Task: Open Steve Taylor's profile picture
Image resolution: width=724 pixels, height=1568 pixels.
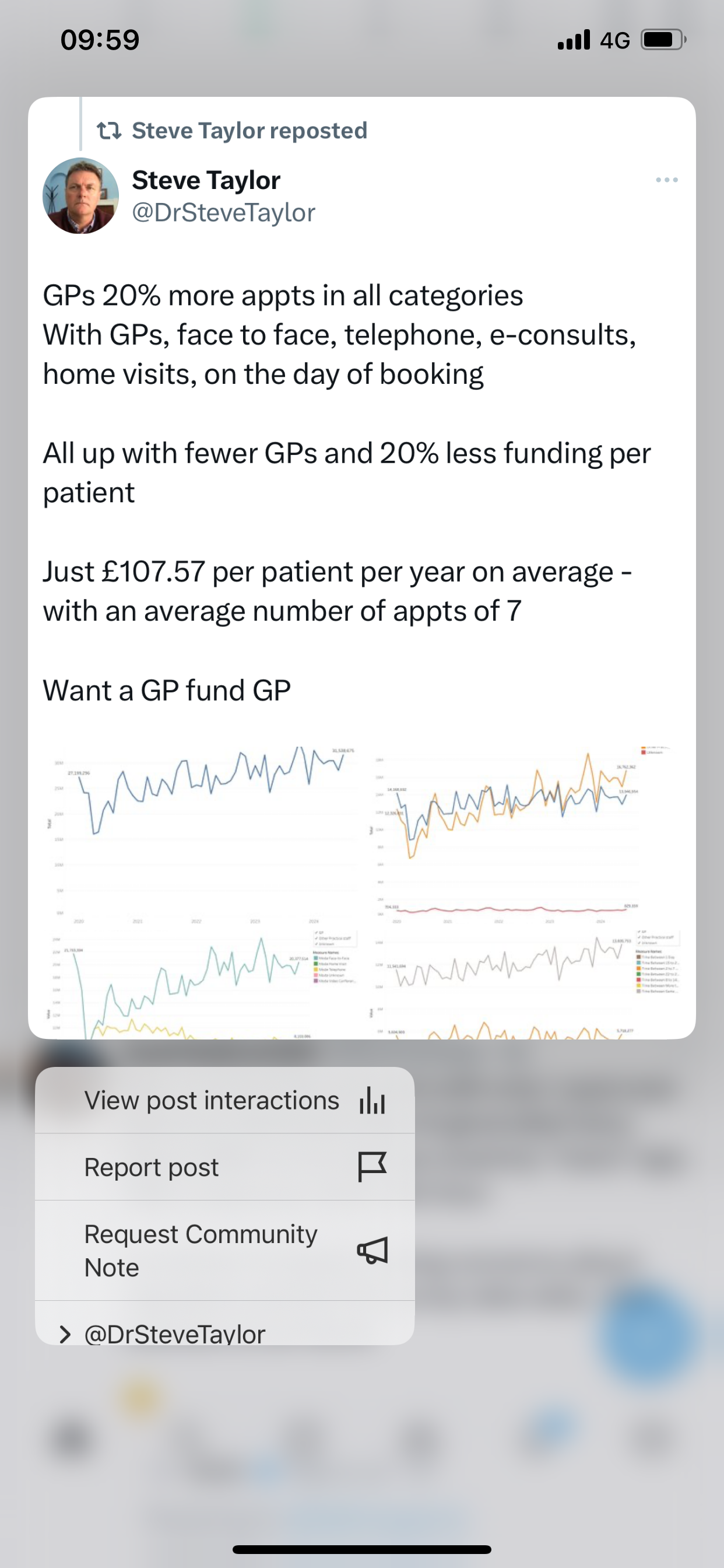Action: point(80,196)
